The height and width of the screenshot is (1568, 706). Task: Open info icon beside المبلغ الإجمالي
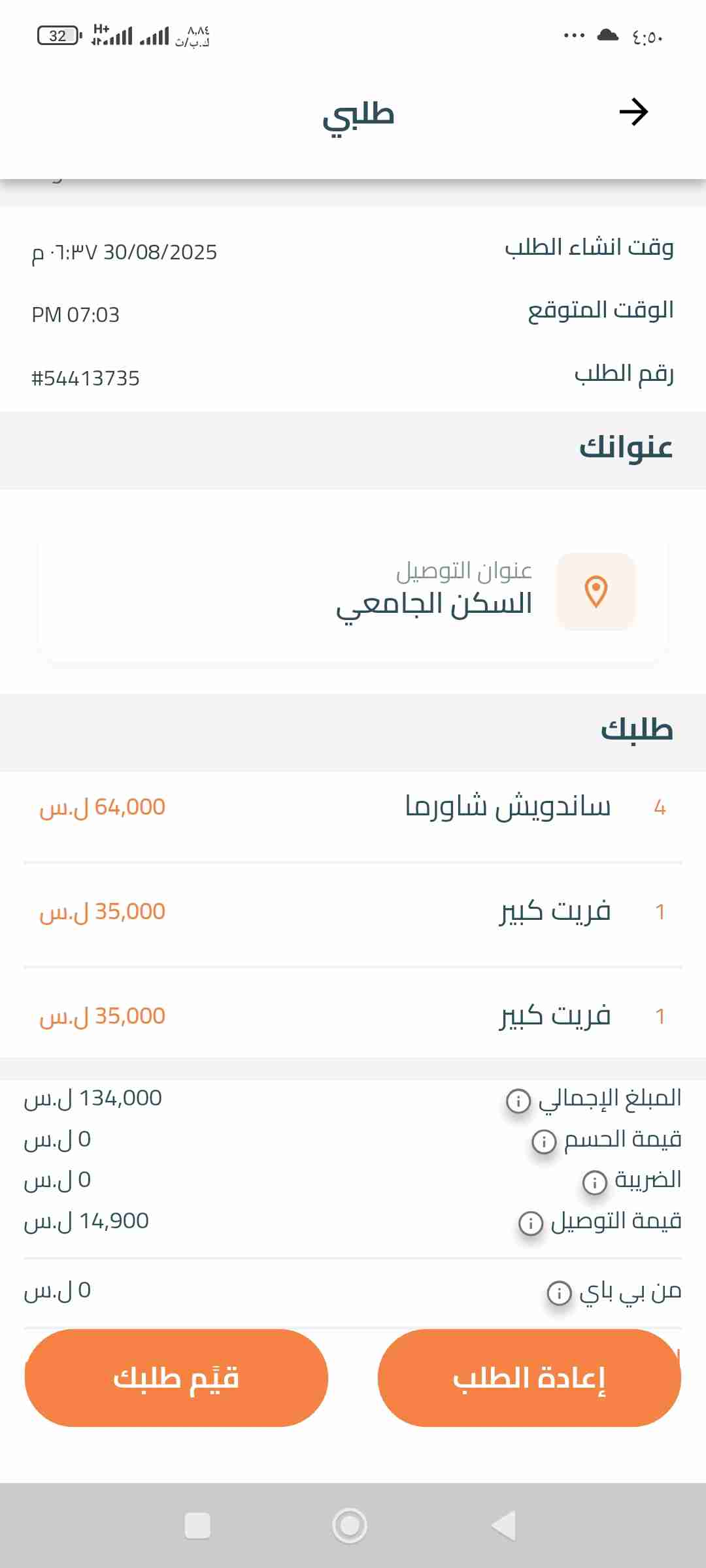(x=518, y=1102)
